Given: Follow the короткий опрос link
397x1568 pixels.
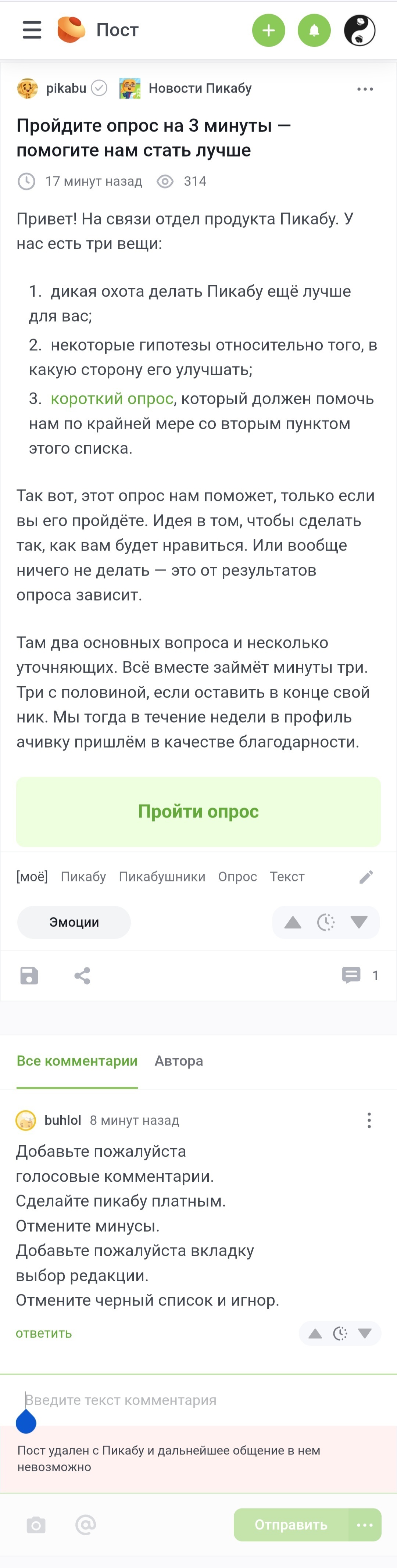Looking at the screenshot, I should pyautogui.click(x=112, y=399).
